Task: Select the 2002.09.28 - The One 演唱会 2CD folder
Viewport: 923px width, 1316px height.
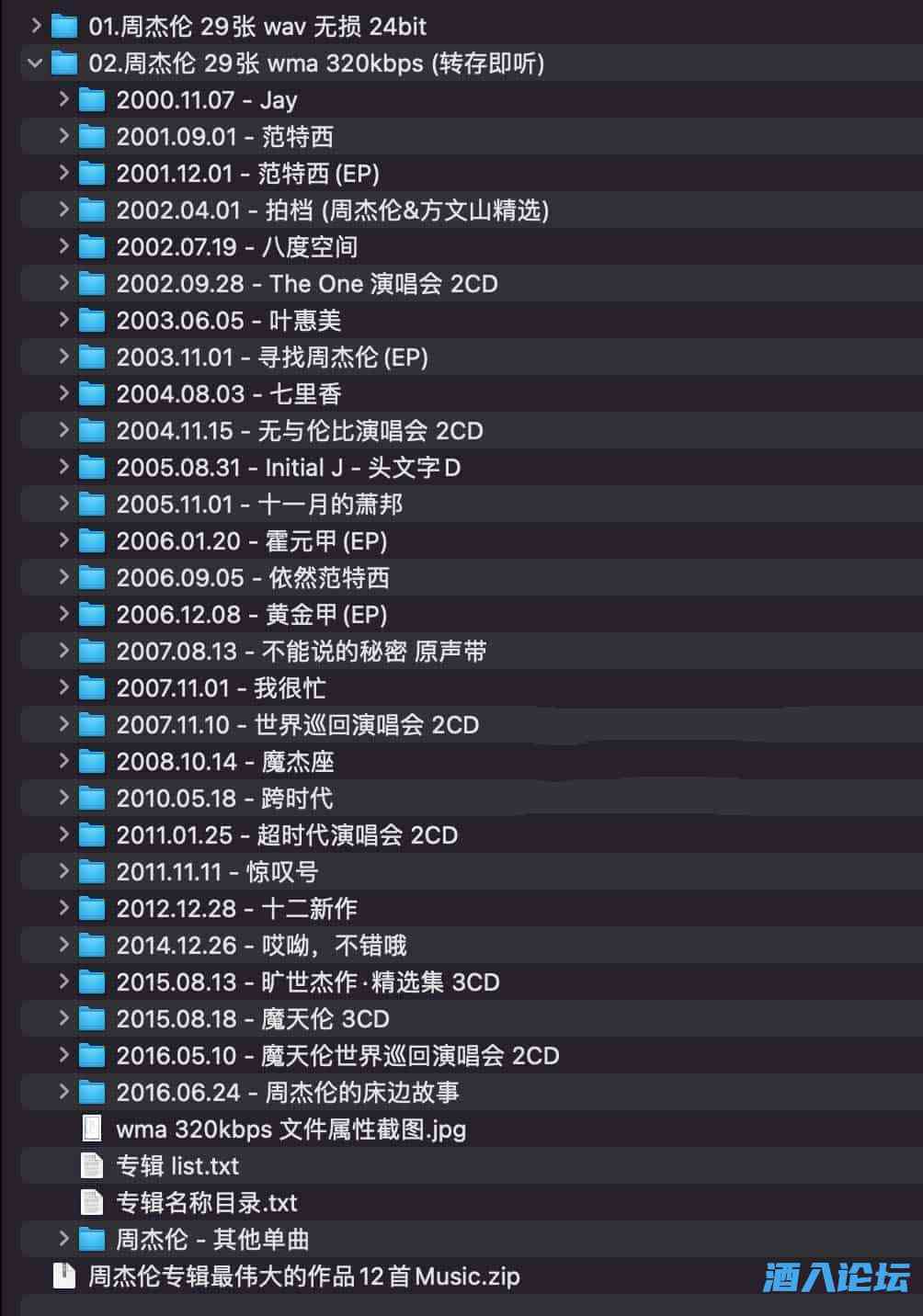Action: coord(306,284)
